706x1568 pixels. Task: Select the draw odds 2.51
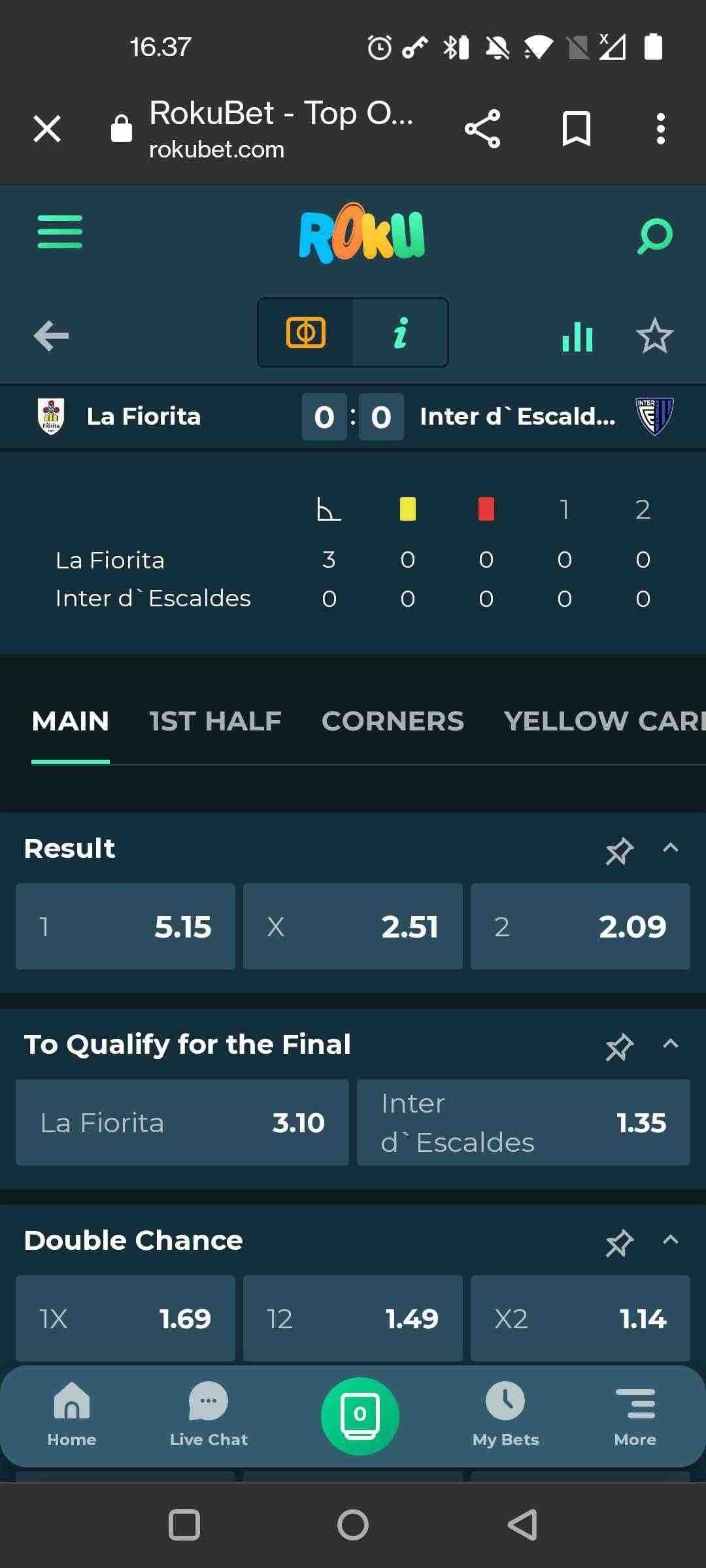[x=352, y=926]
